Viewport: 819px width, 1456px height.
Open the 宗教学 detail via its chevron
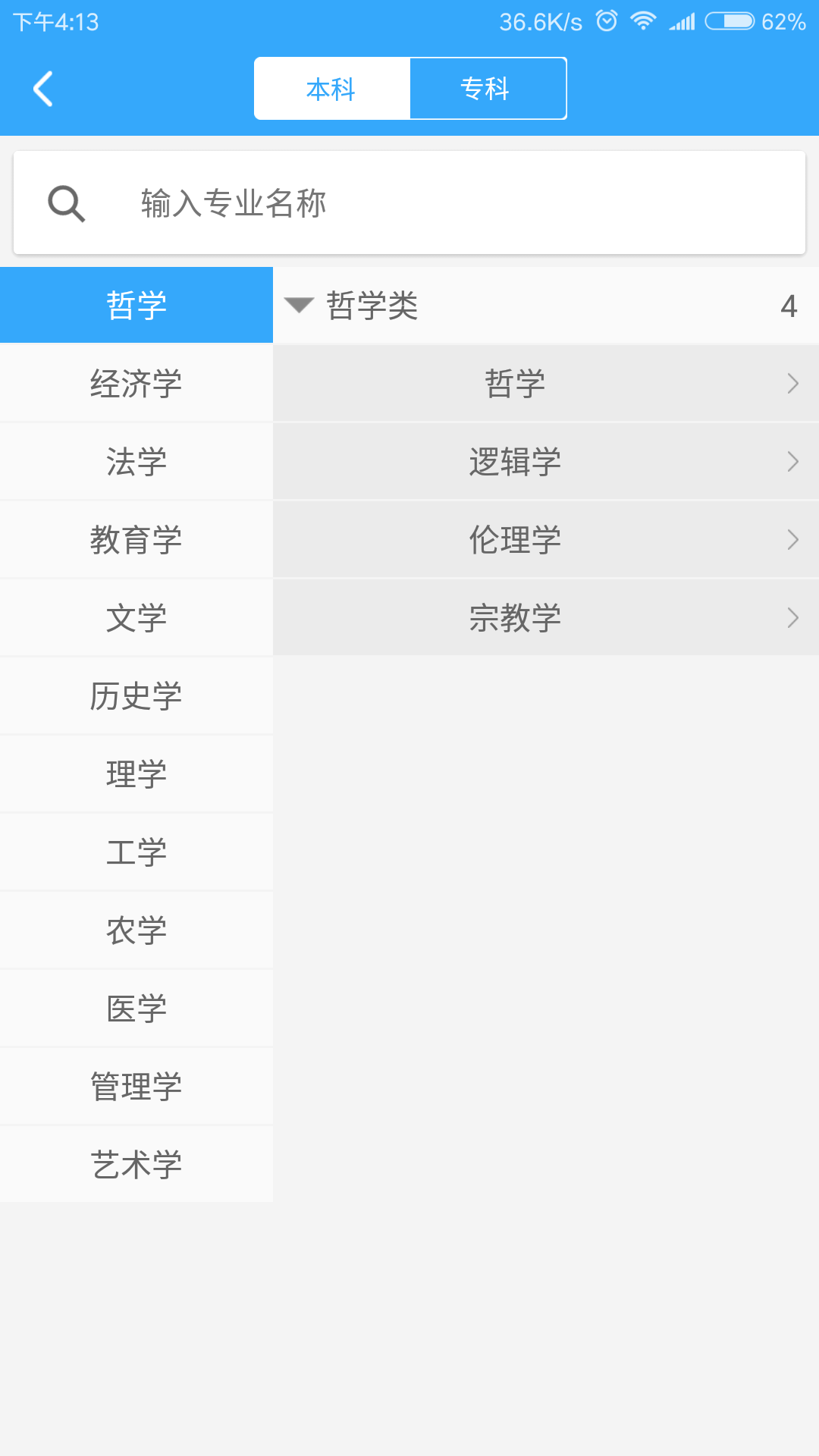792,617
